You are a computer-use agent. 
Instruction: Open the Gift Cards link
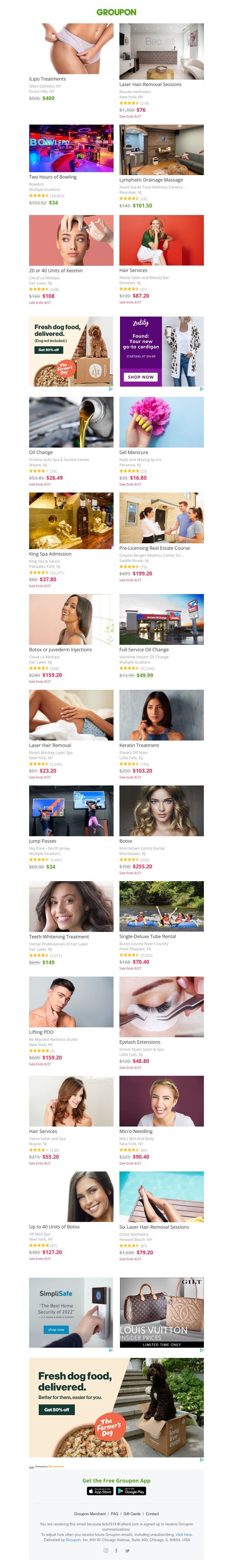pos(132,1513)
